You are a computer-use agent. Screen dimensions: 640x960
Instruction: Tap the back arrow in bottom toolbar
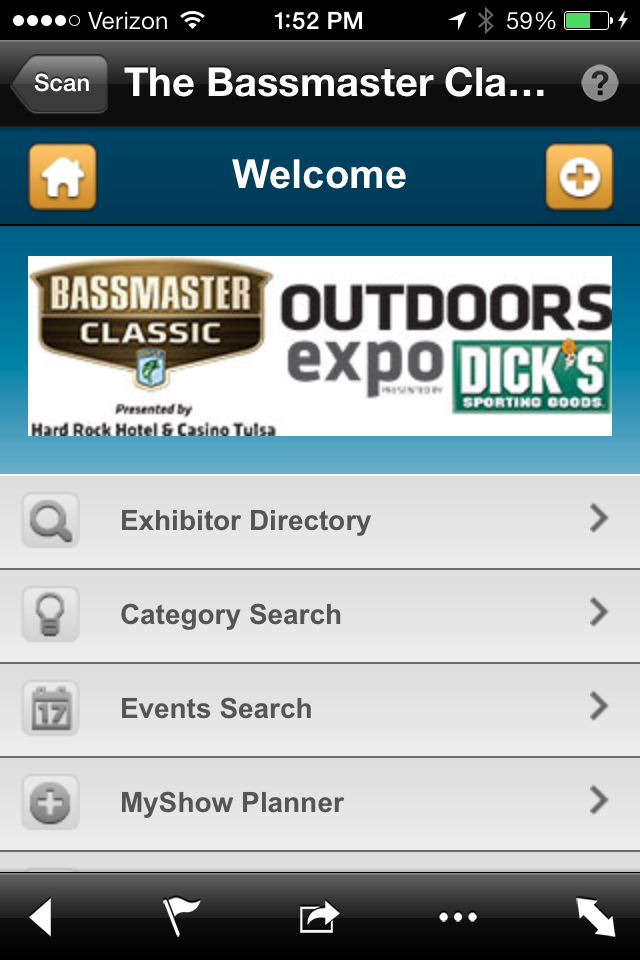(x=40, y=916)
